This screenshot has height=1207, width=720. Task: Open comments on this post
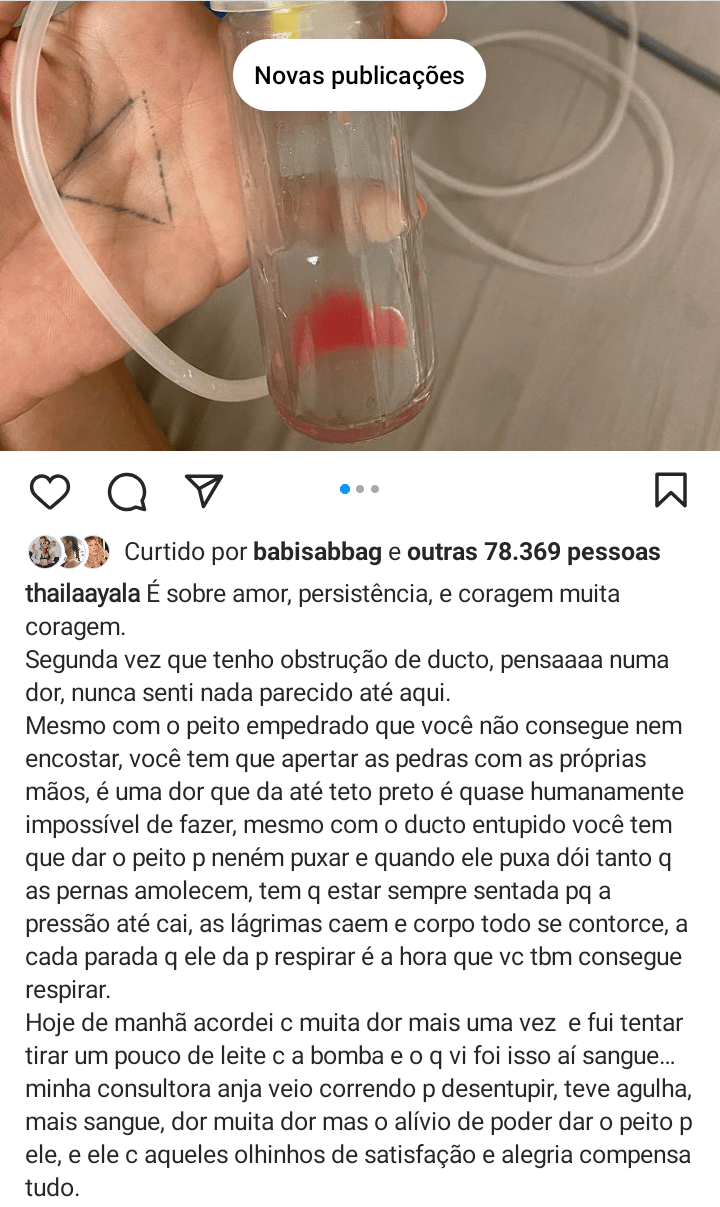tap(127, 491)
